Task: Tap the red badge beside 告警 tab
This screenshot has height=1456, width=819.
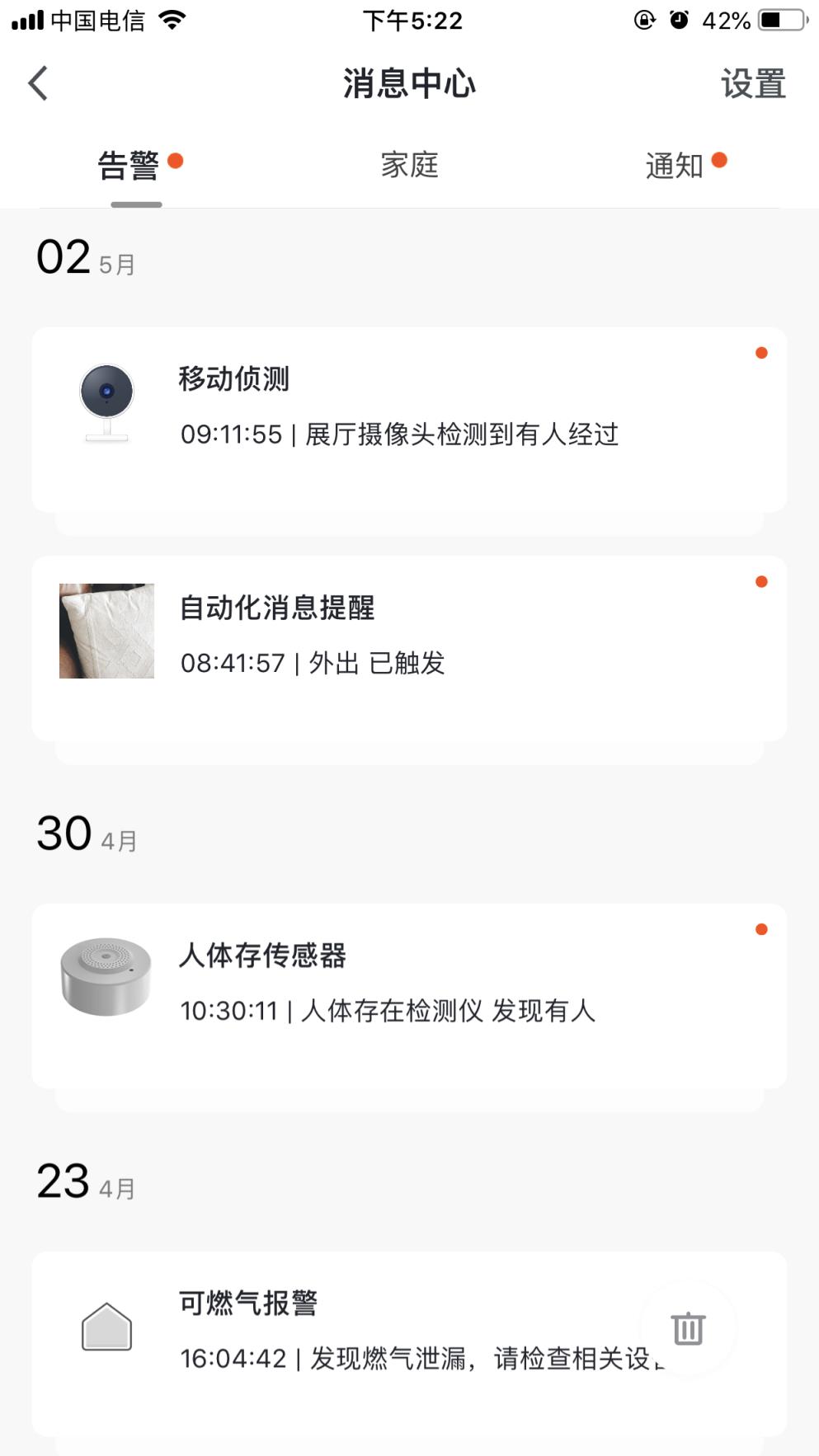Action: click(x=175, y=161)
